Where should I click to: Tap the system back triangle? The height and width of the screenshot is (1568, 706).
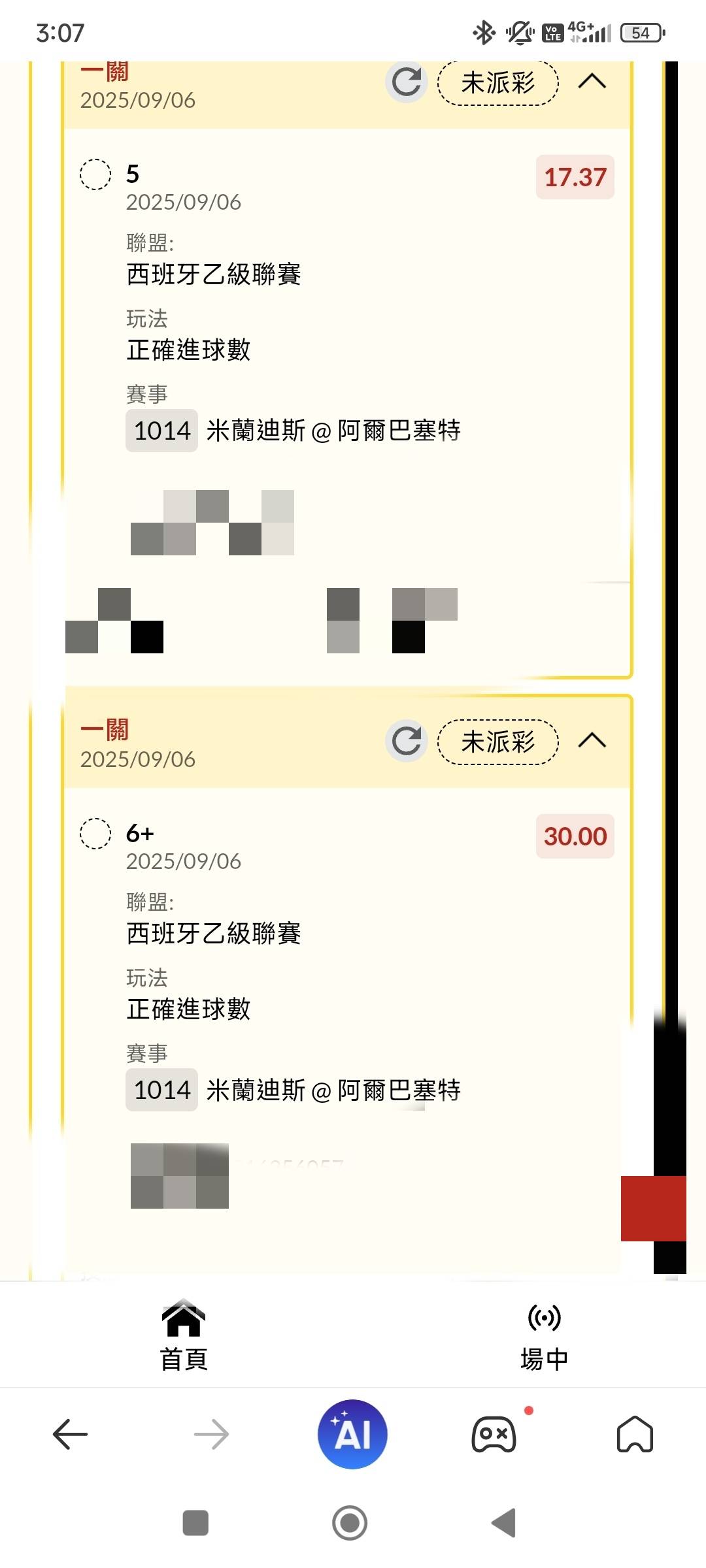(505, 1523)
